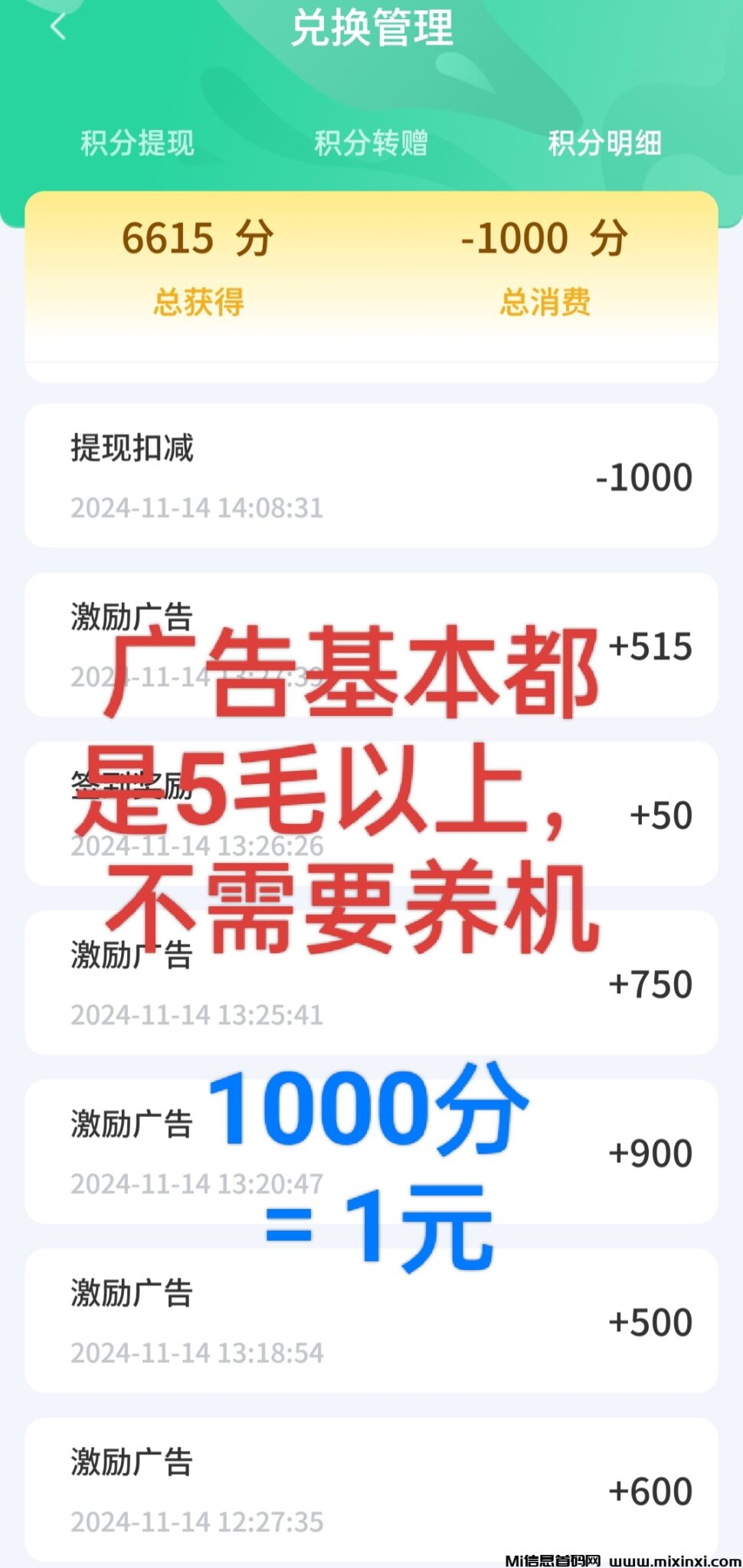The height and width of the screenshot is (1568, 743).
Task: Switch to the 积分提现 tab
Action: 137,143
